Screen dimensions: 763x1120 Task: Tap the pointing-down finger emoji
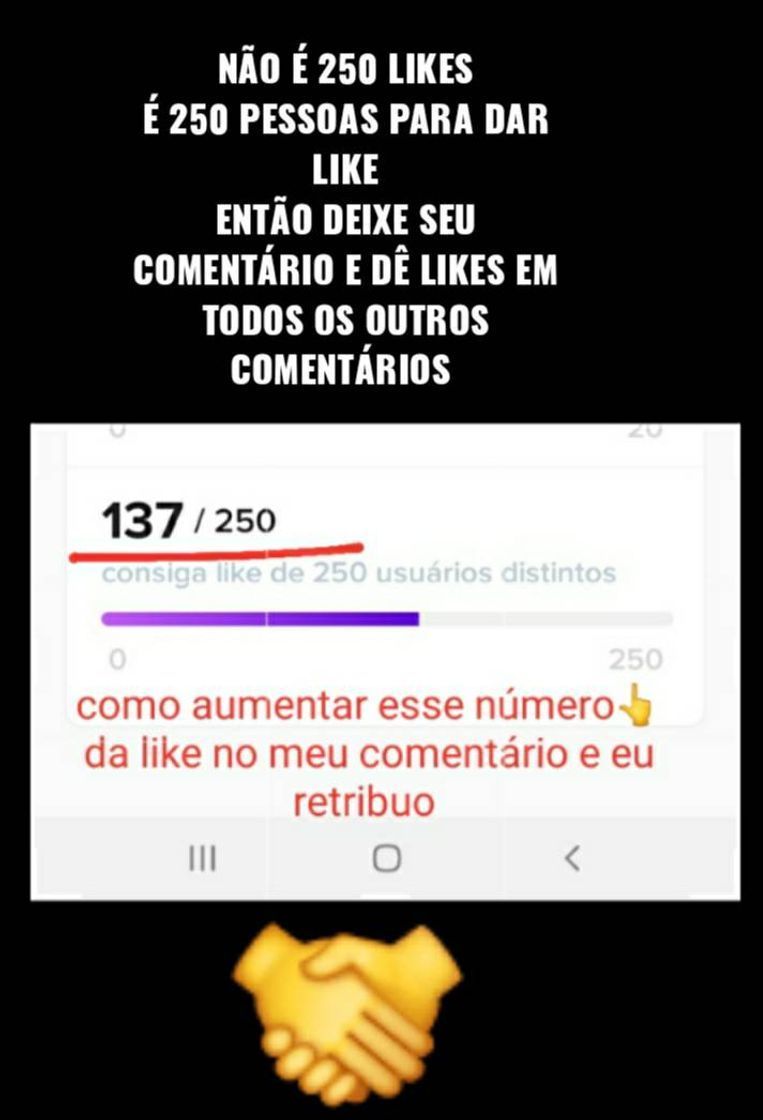click(x=637, y=708)
